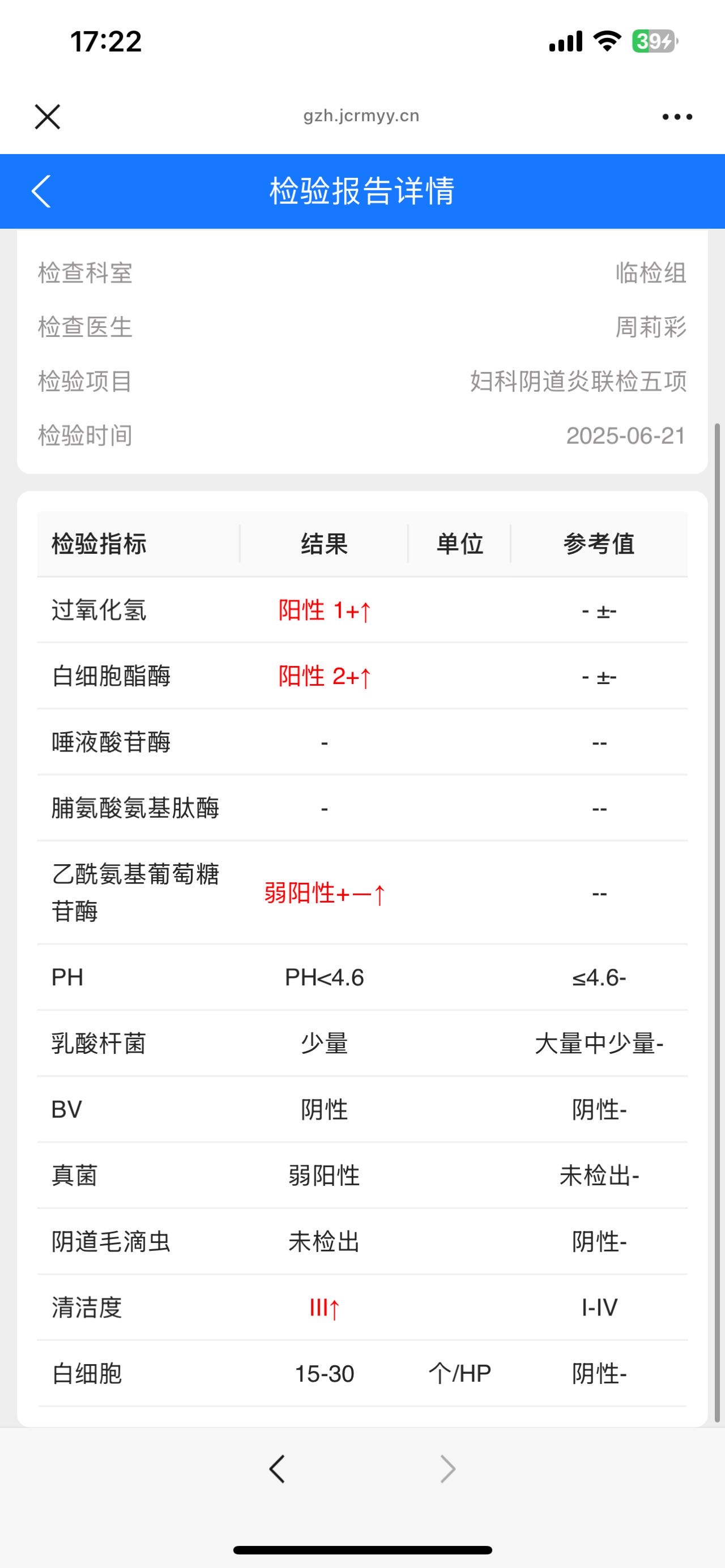Tap the browser back arrow at bottom

point(277,1469)
